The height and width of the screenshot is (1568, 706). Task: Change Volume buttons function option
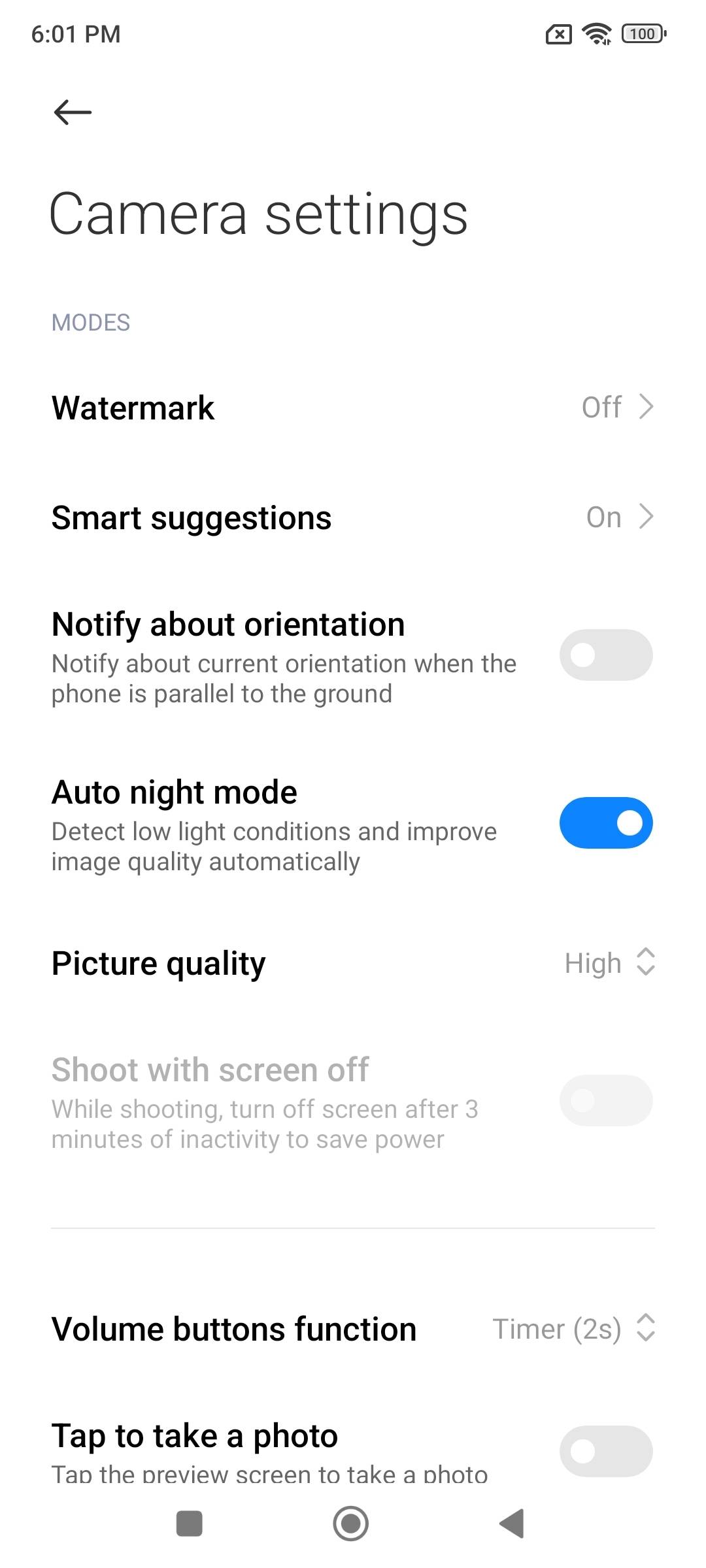[x=573, y=1329]
